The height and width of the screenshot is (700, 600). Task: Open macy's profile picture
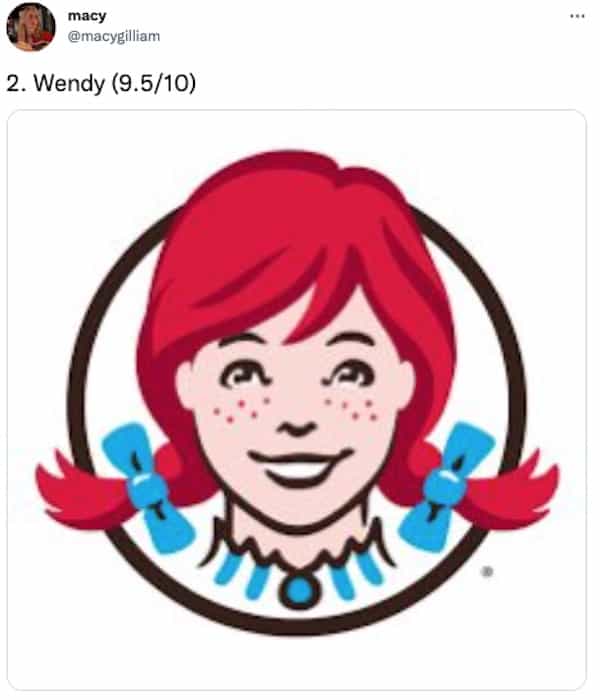[31, 27]
